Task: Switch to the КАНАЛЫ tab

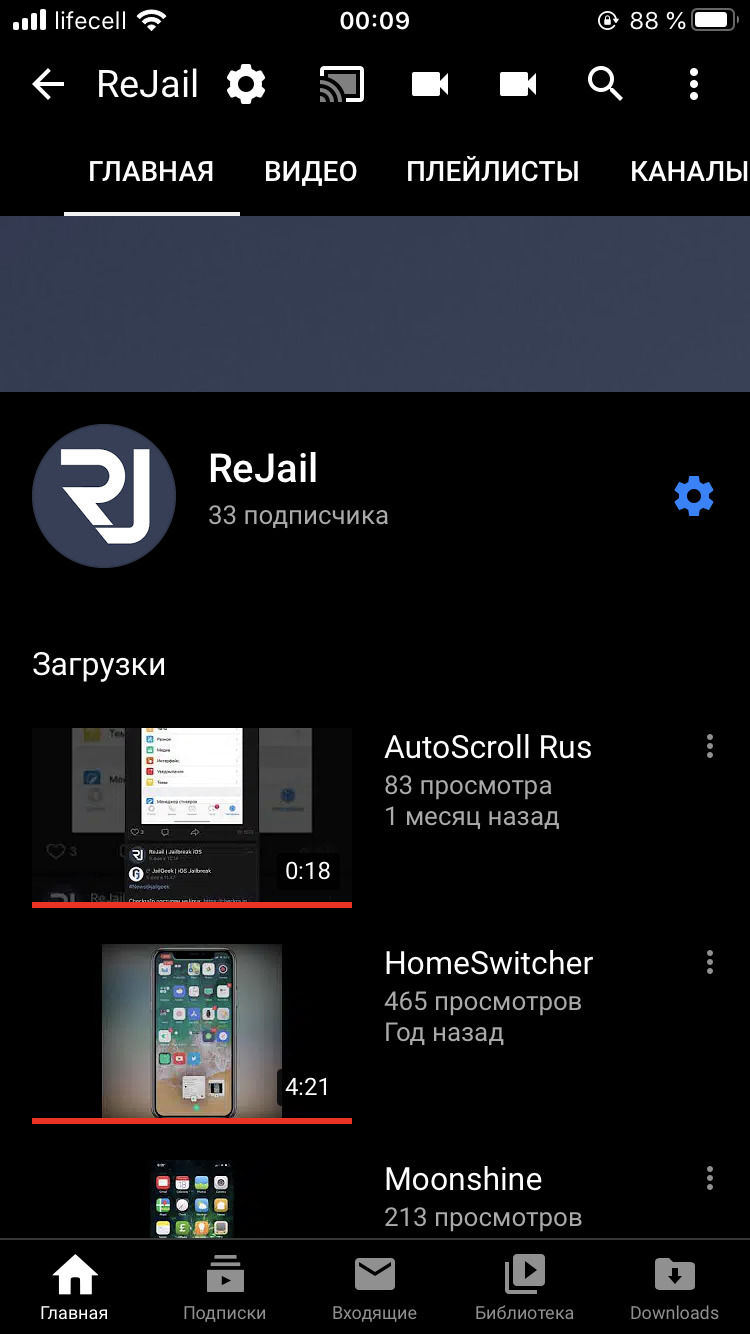Action: [688, 171]
